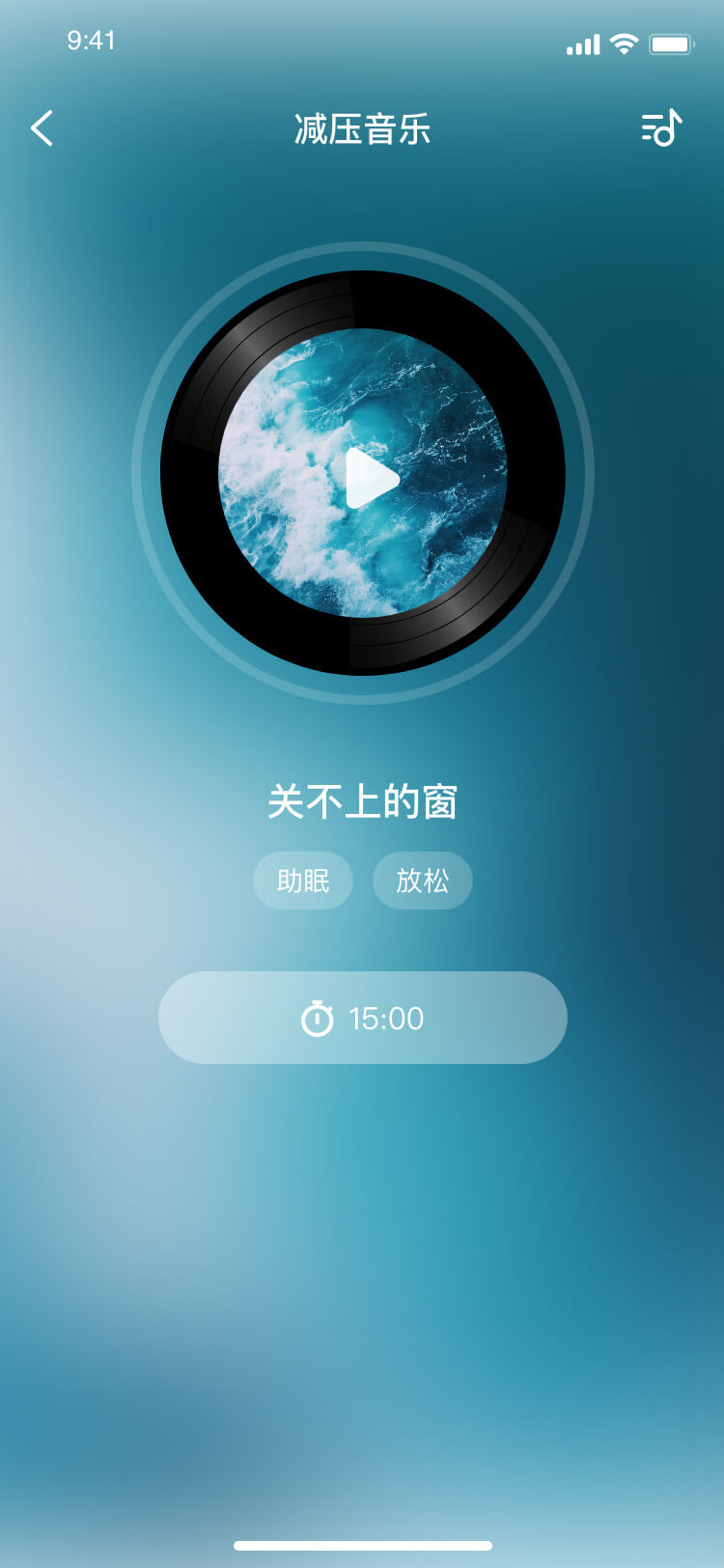The width and height of the screenshot is (724, 1568).
Task: Toggle sleep mode via 助眠 chip
Action: 303,880
